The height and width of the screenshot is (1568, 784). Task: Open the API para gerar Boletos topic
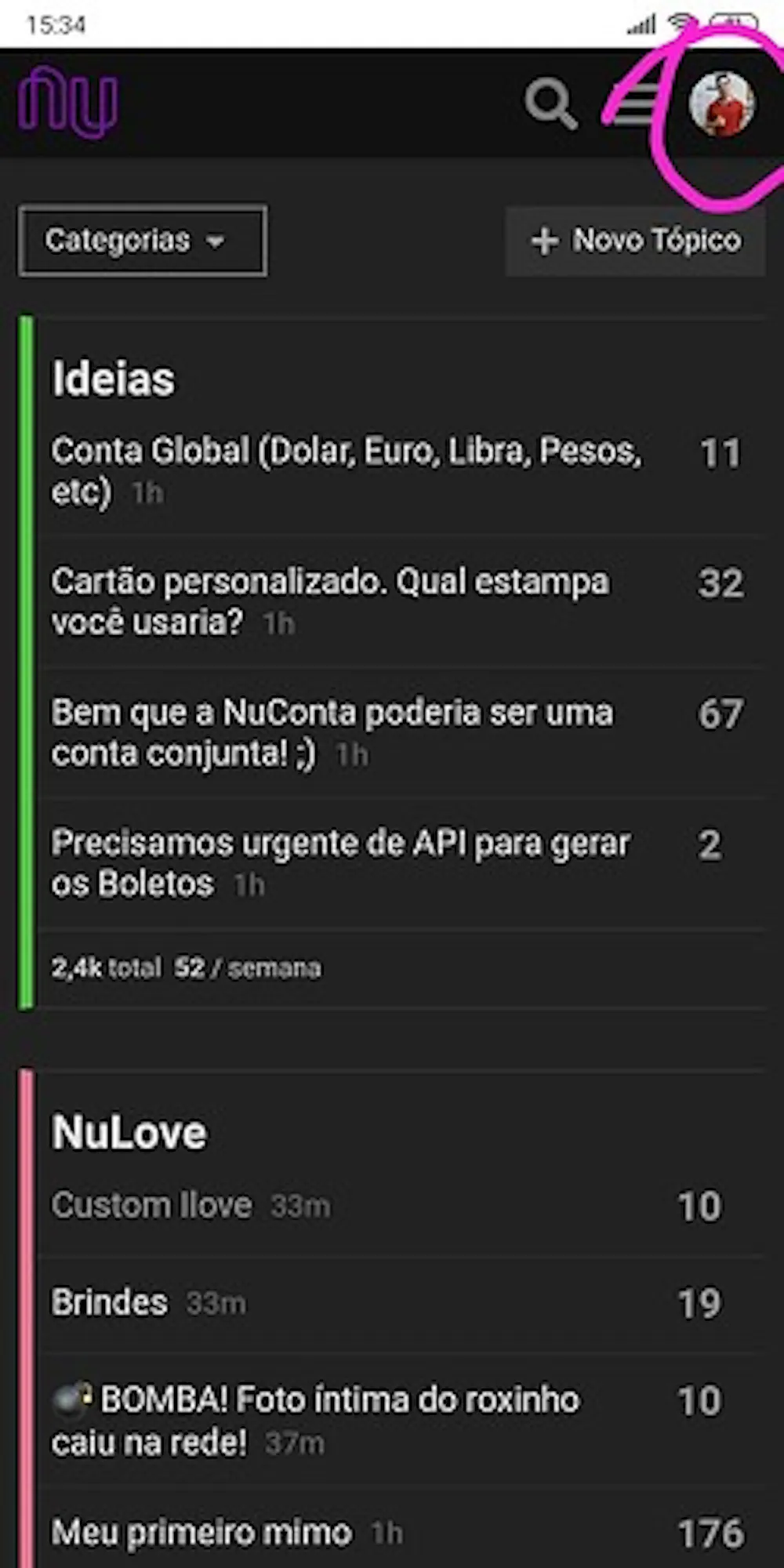pos(340,845)
